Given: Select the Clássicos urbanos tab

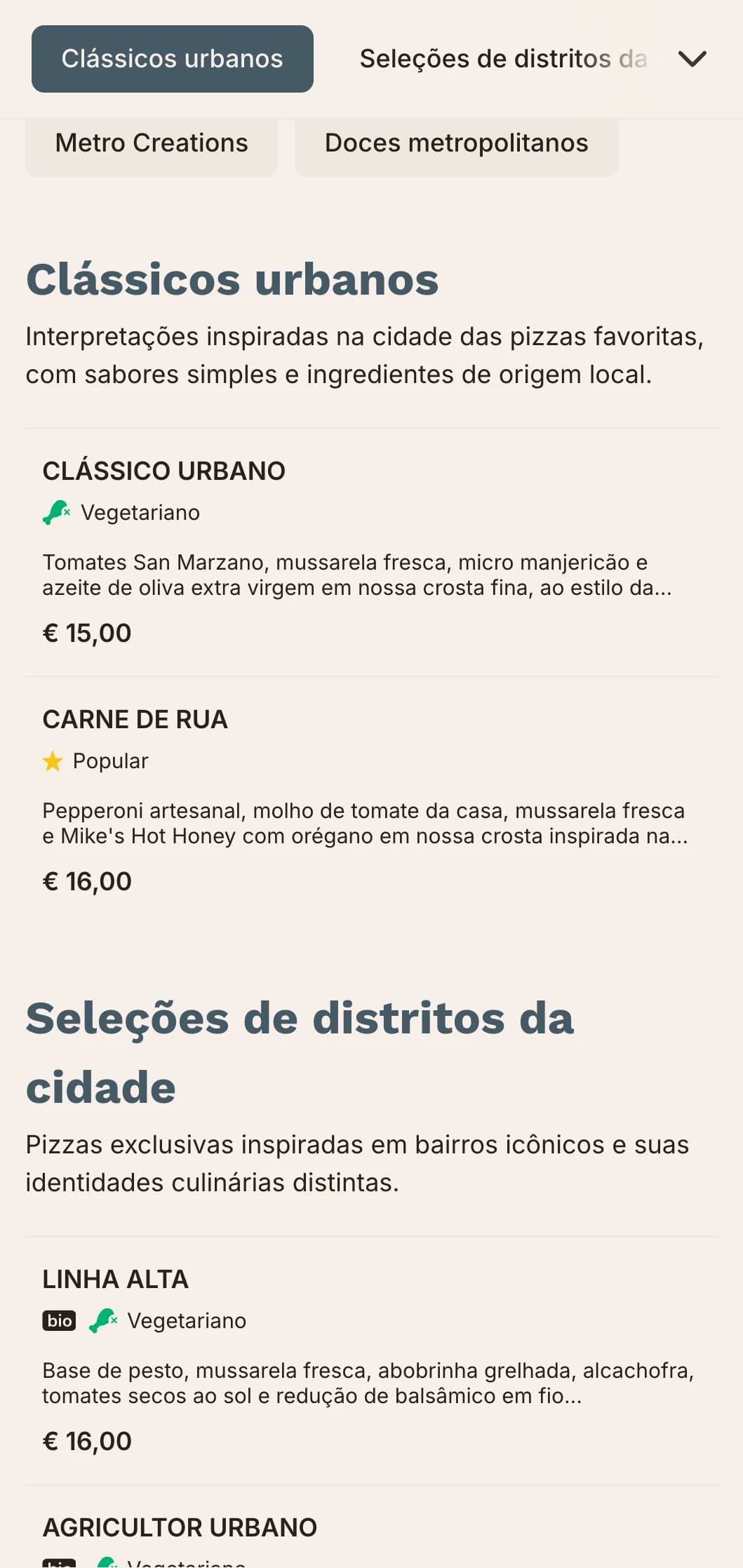Looking at the screenshot, I should 172,59.
